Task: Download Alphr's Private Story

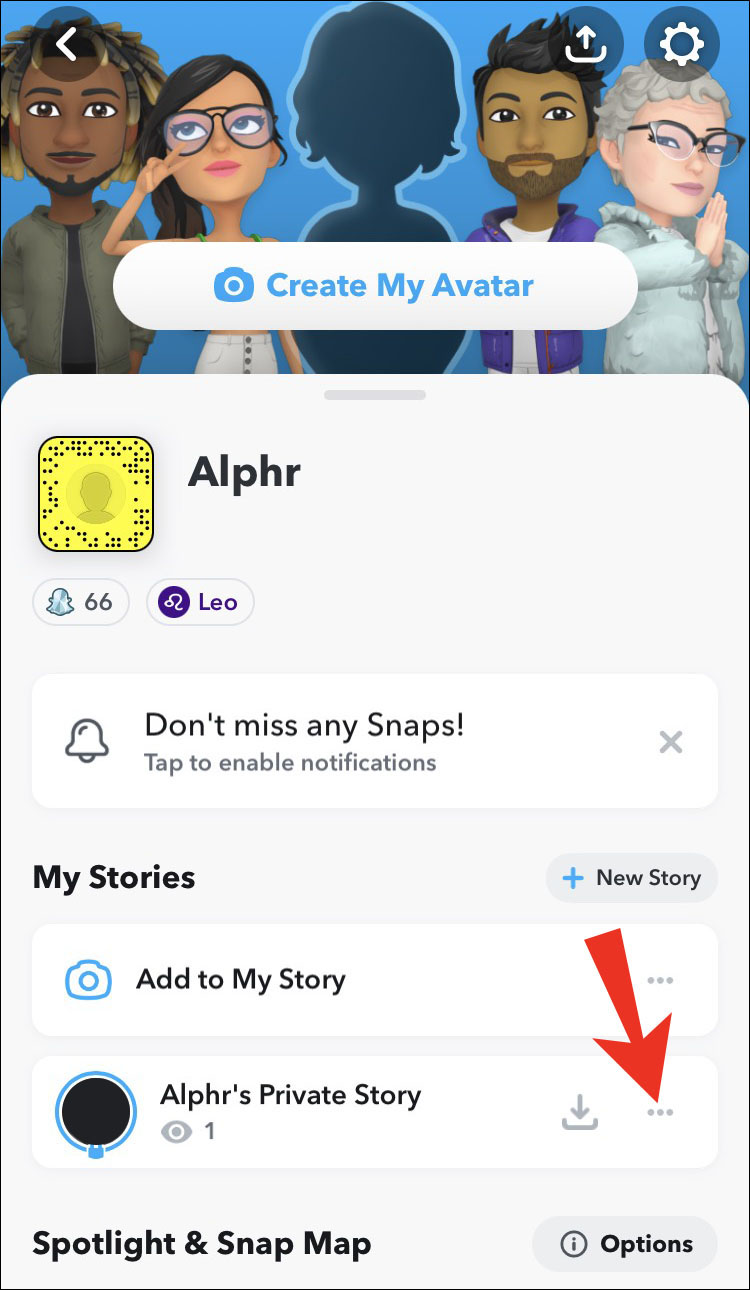Action: [x=579, y=1112]
